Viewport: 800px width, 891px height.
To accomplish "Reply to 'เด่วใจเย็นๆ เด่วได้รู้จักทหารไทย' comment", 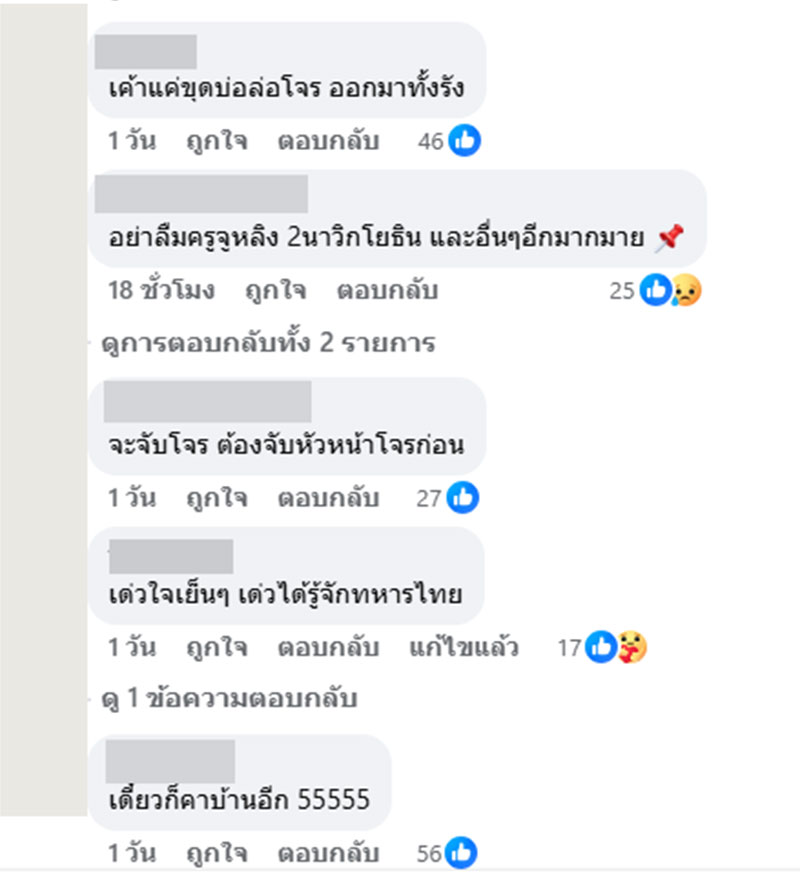I will point(328,648).
